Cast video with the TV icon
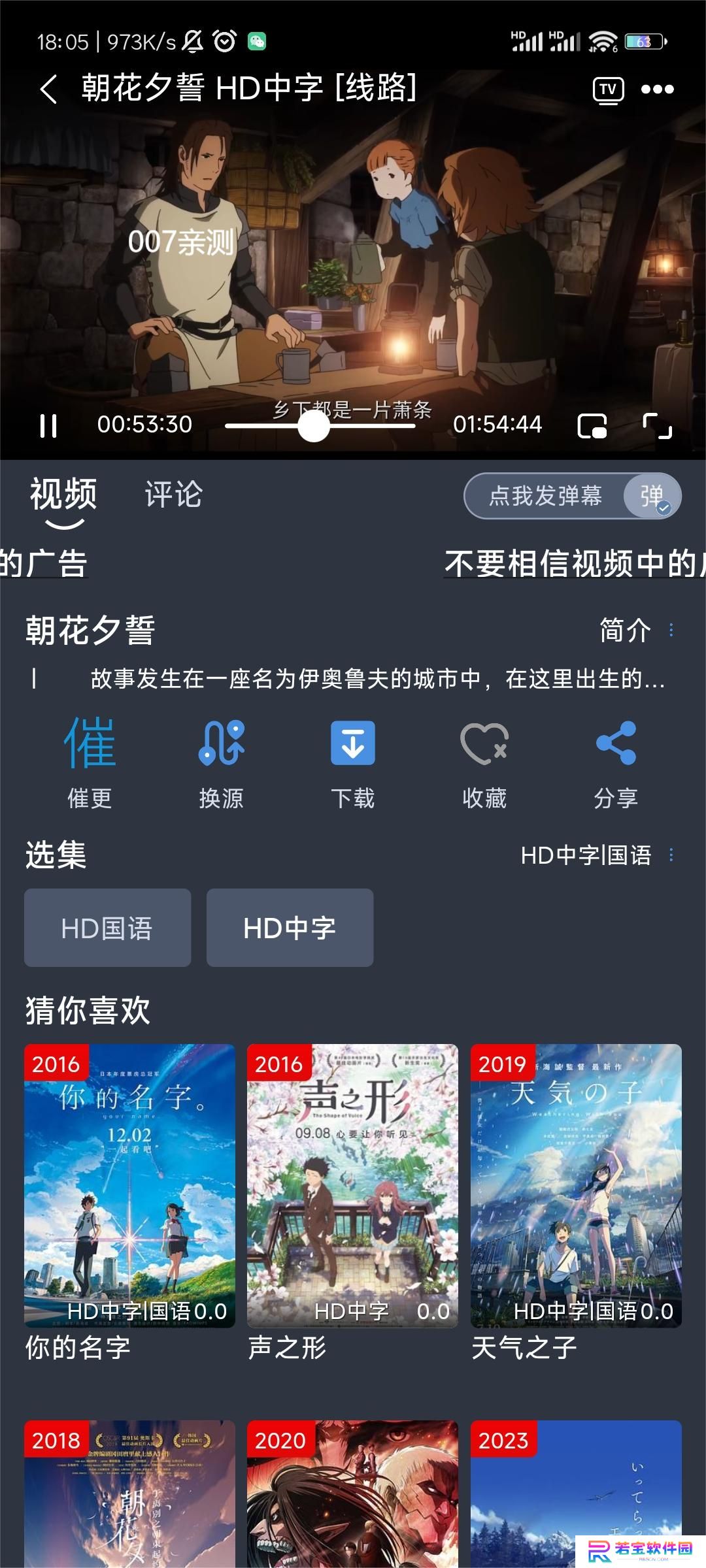Screen dimensions: 706x1568 coord(608,90)
